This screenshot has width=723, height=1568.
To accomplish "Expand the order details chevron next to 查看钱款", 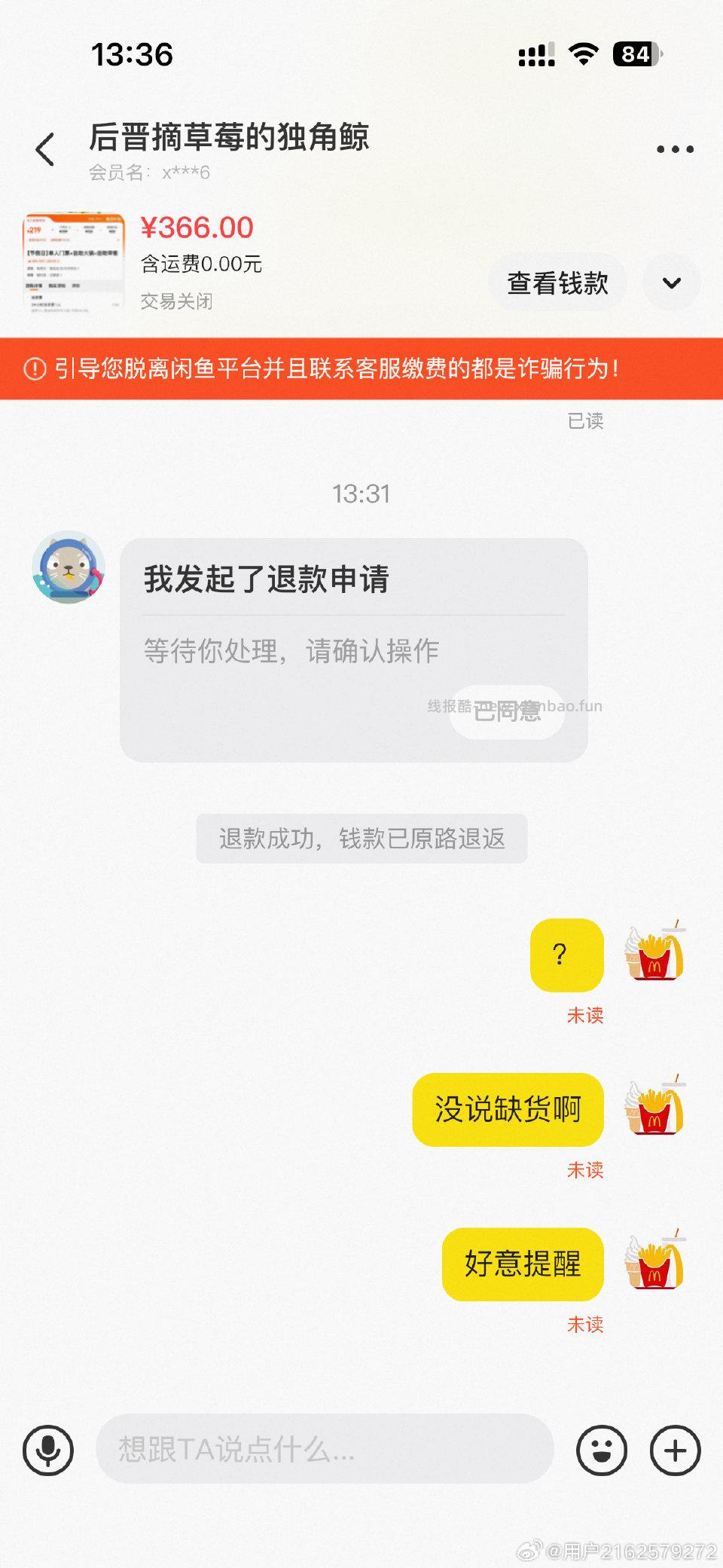I will (671, 283).
